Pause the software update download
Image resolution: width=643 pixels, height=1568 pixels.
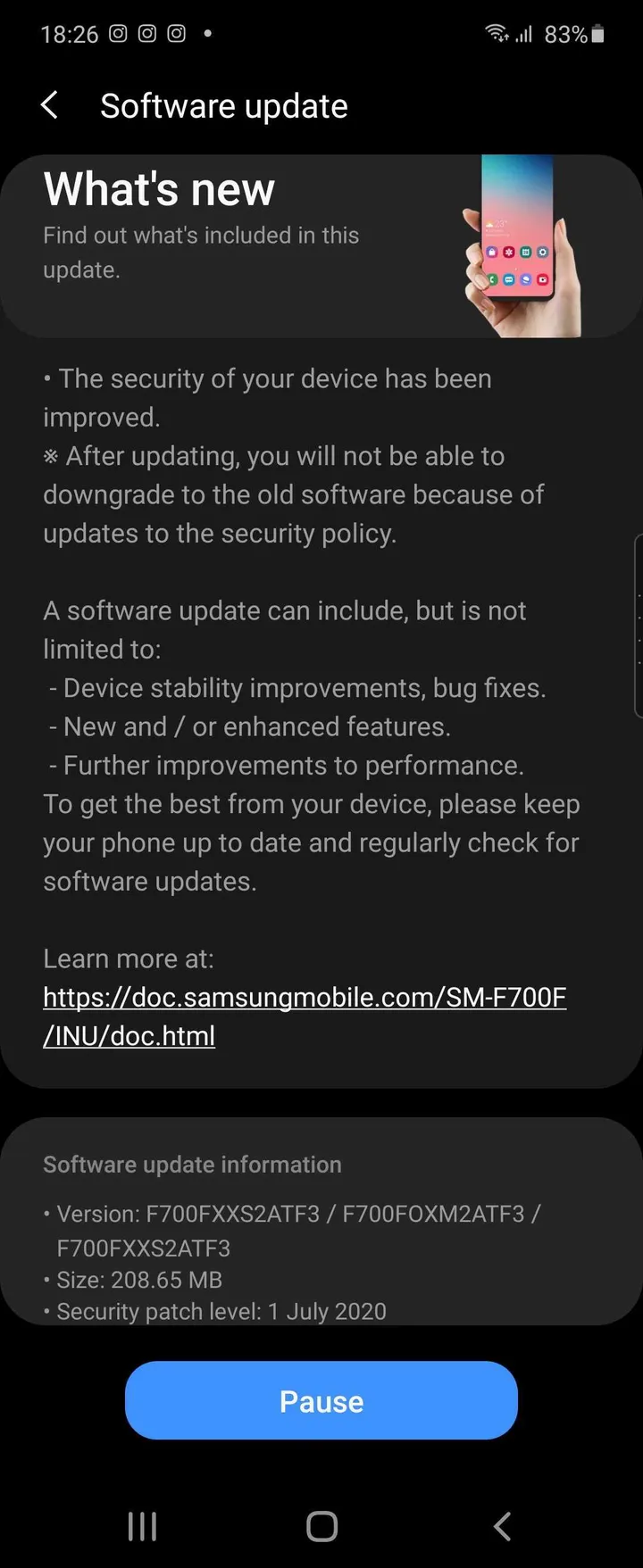pyautogui.click(x=321, y=1400)
